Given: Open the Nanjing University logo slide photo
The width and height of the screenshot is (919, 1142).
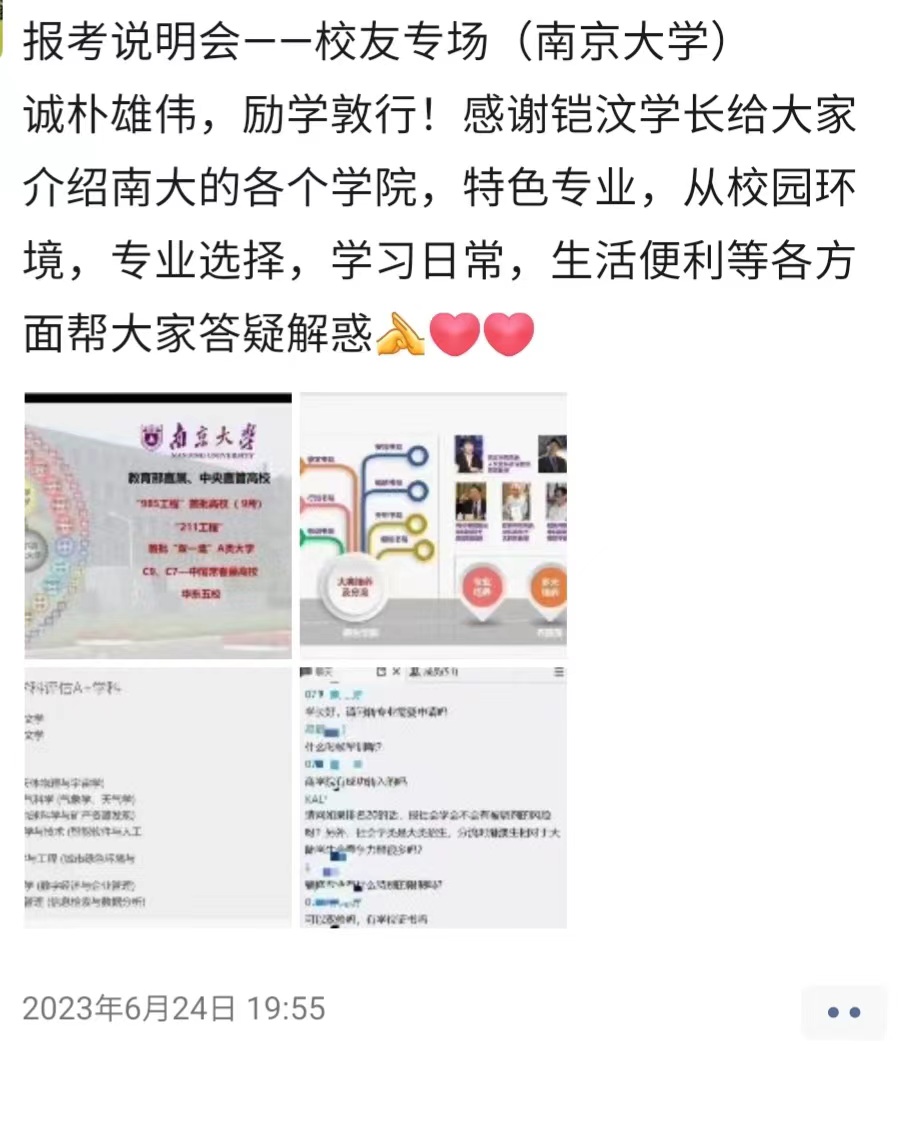Looking at the screenshot, I should pyautogui.click(x=158, y=525).
